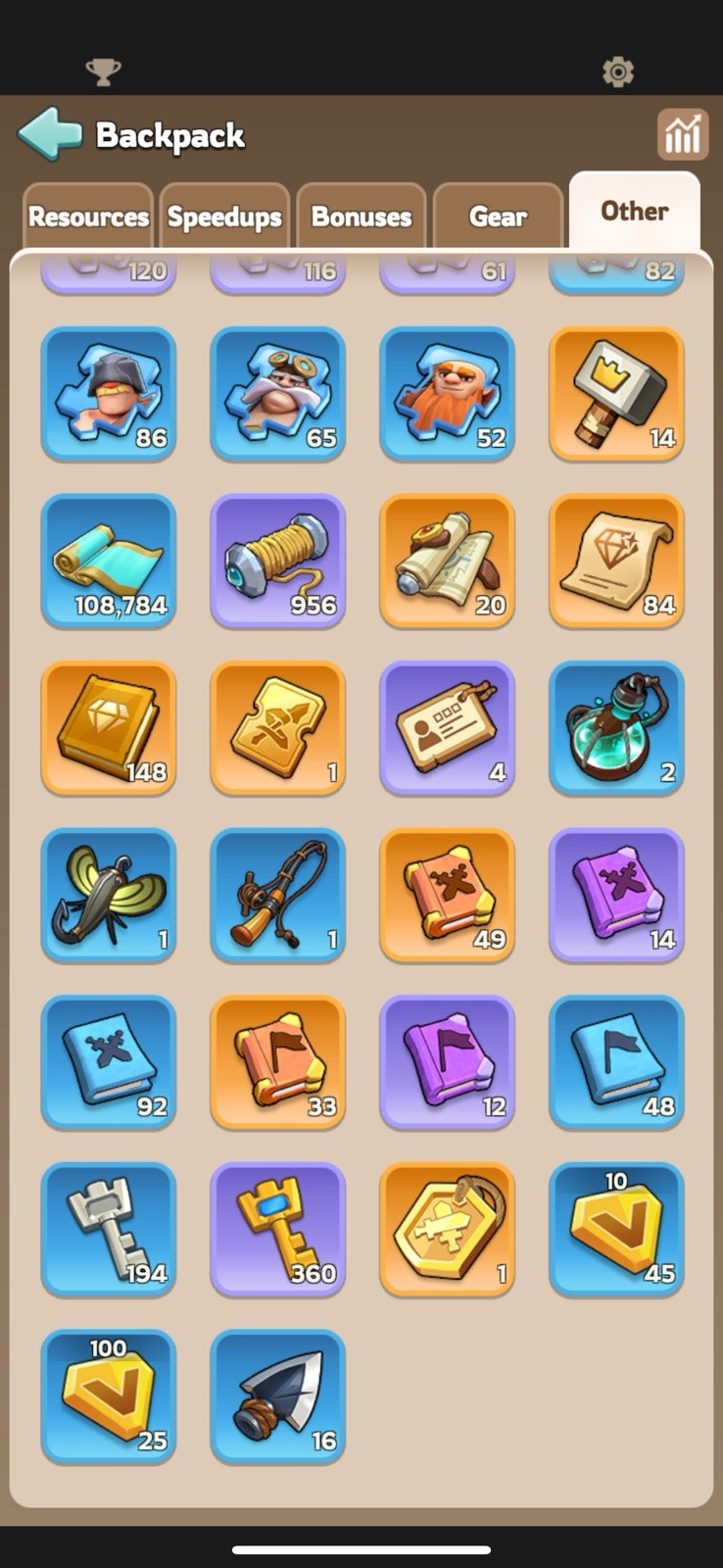This screenshot has height=1568, width=723.
Task: Open the gold badge item labeled 100
Action: [x=109, y=1397]
